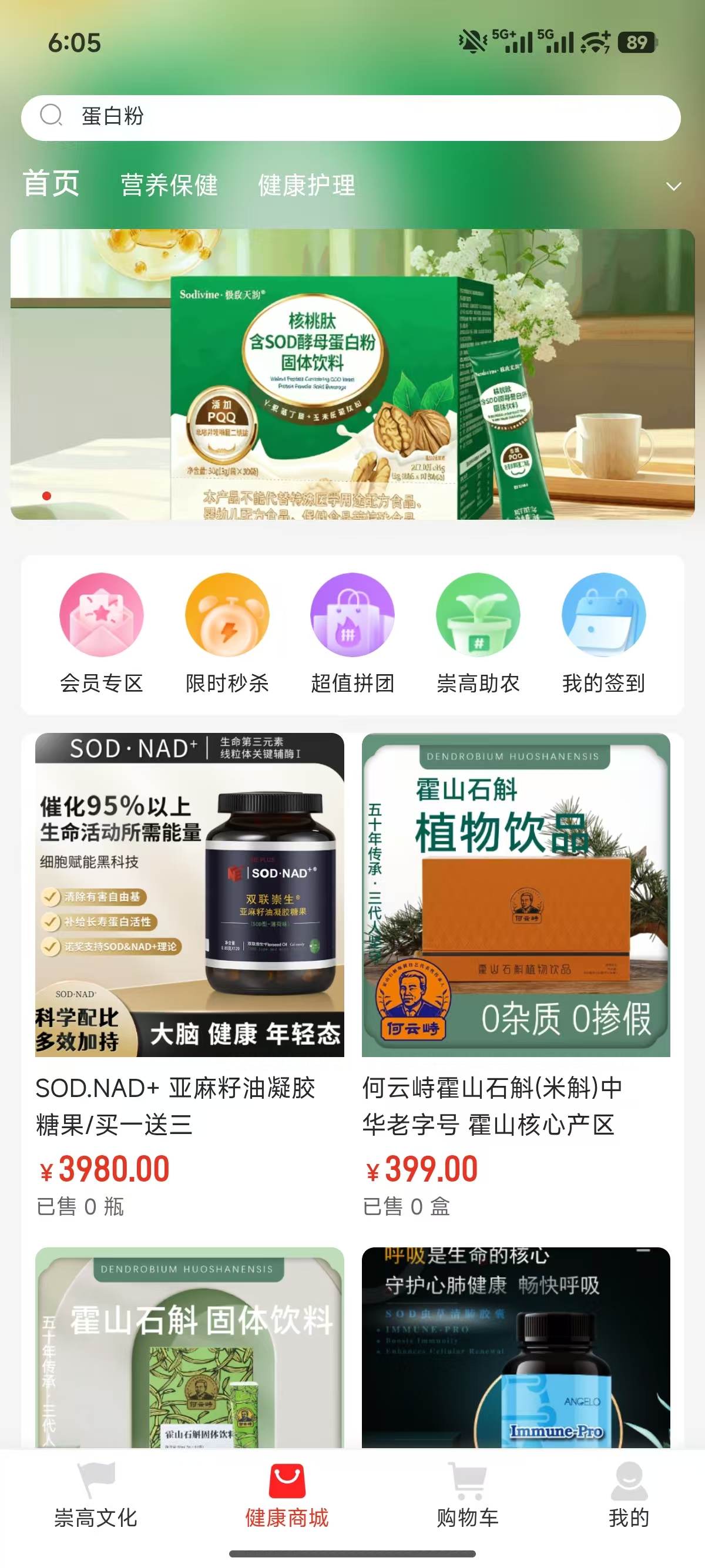
Task: View the 霍山石斛 固体饮料 product
Action: (189, 1345)
